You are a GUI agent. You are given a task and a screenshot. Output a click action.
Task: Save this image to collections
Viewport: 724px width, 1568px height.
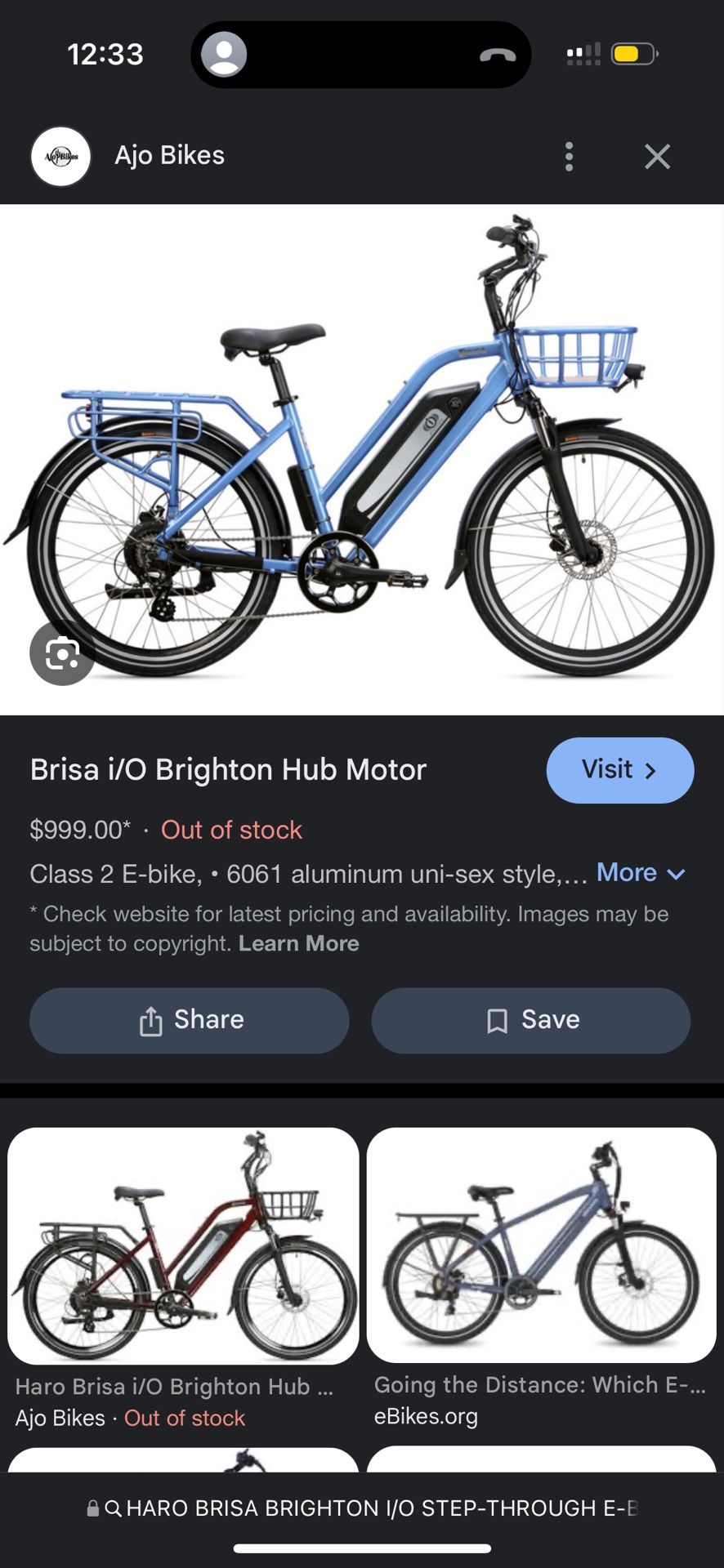point(531,1020)
